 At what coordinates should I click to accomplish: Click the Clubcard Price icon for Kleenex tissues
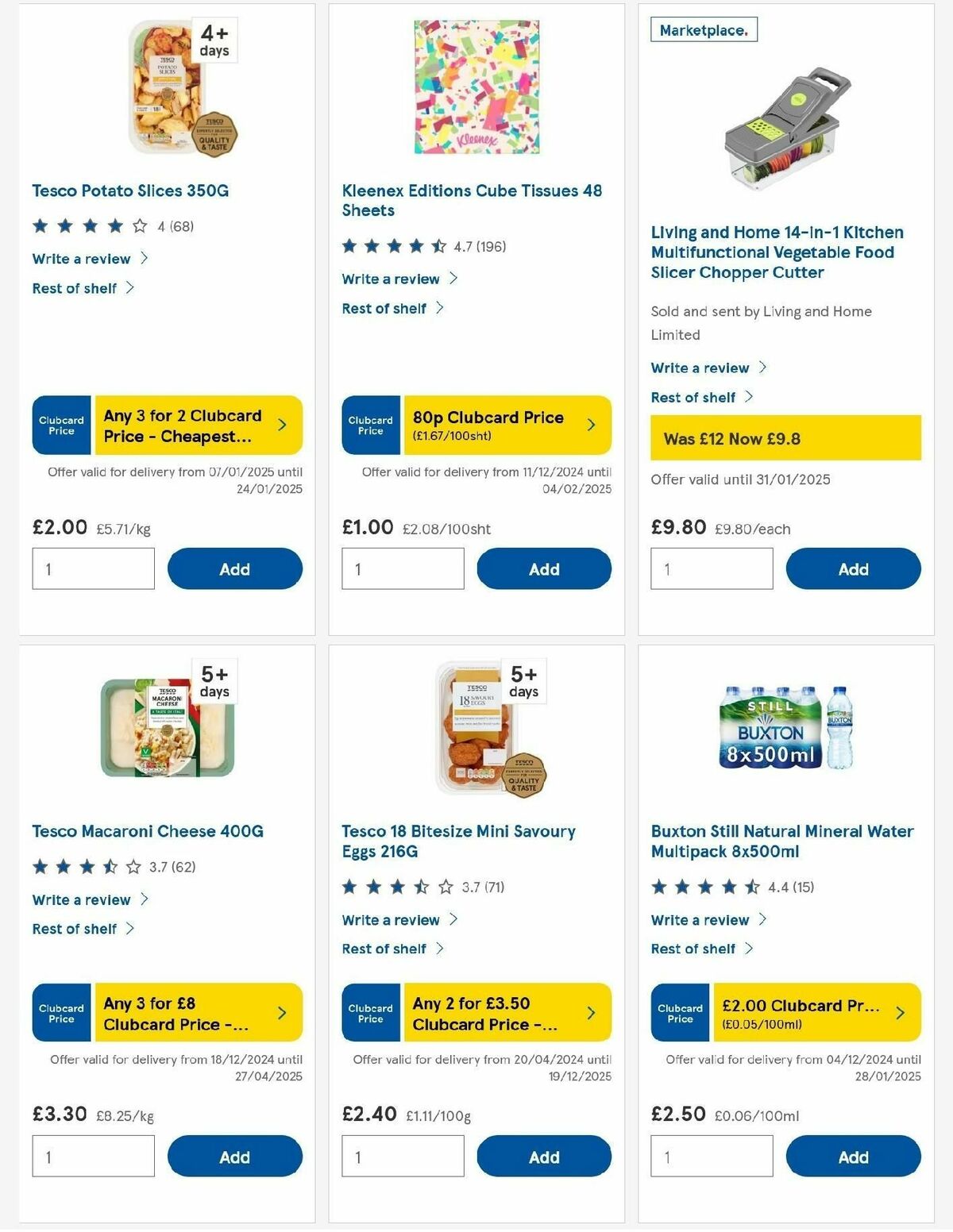370,425
